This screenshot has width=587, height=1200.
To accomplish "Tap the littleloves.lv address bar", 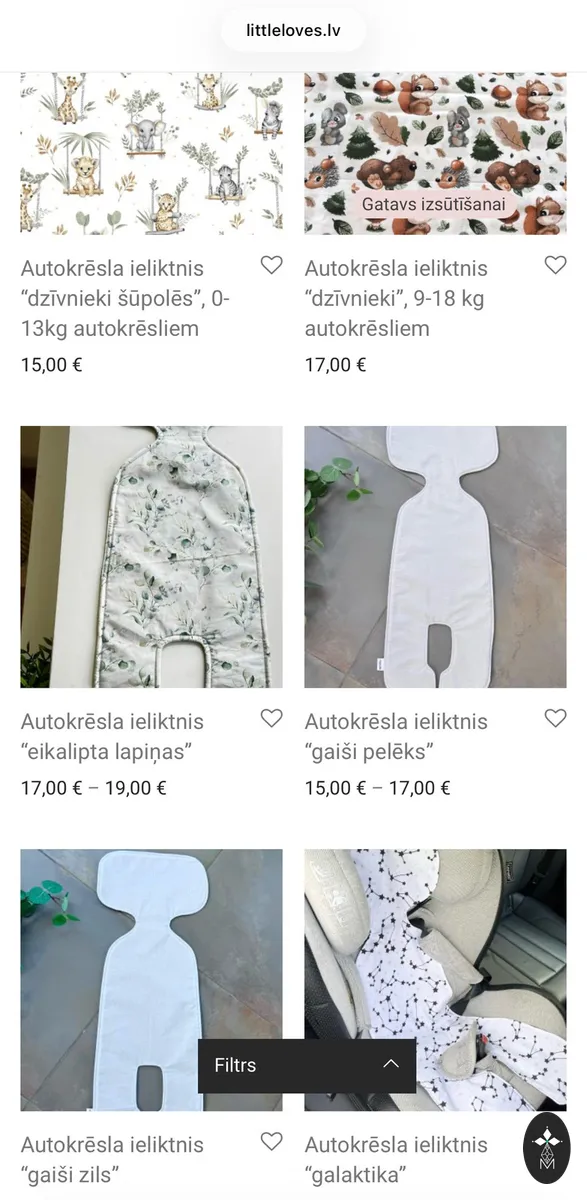I will point(293,30).
